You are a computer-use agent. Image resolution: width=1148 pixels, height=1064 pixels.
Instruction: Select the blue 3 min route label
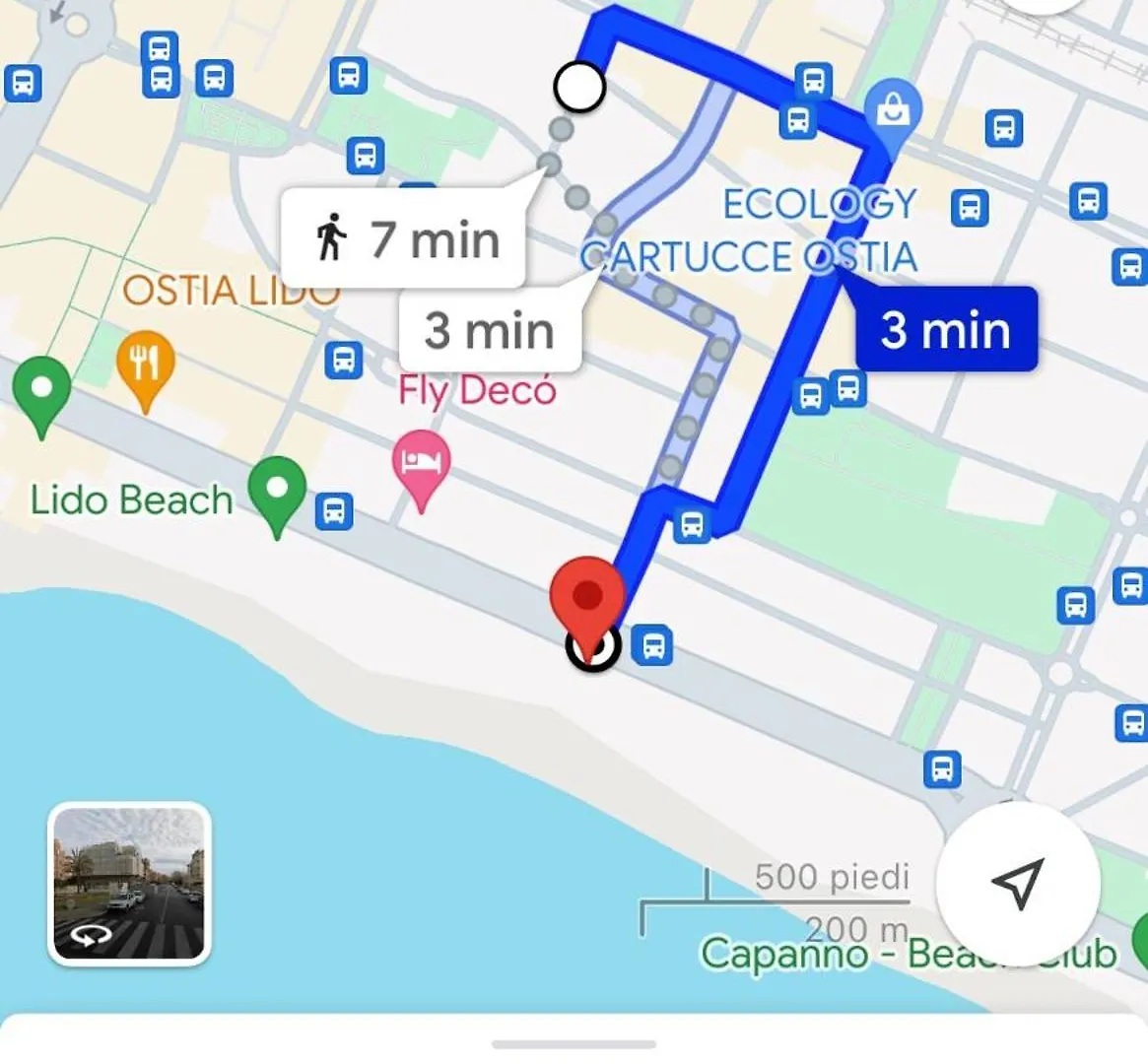point(945,330)
